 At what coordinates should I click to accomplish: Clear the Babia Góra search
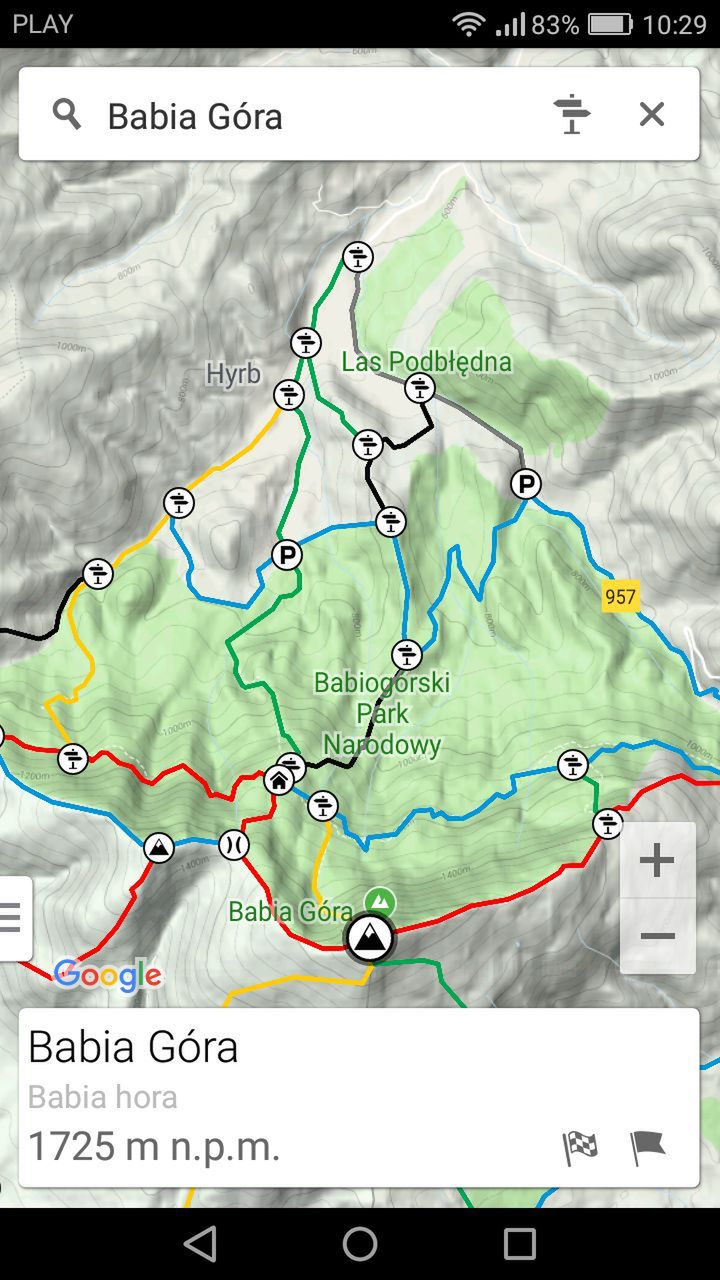pyautogui.click(x=652, y=114)
